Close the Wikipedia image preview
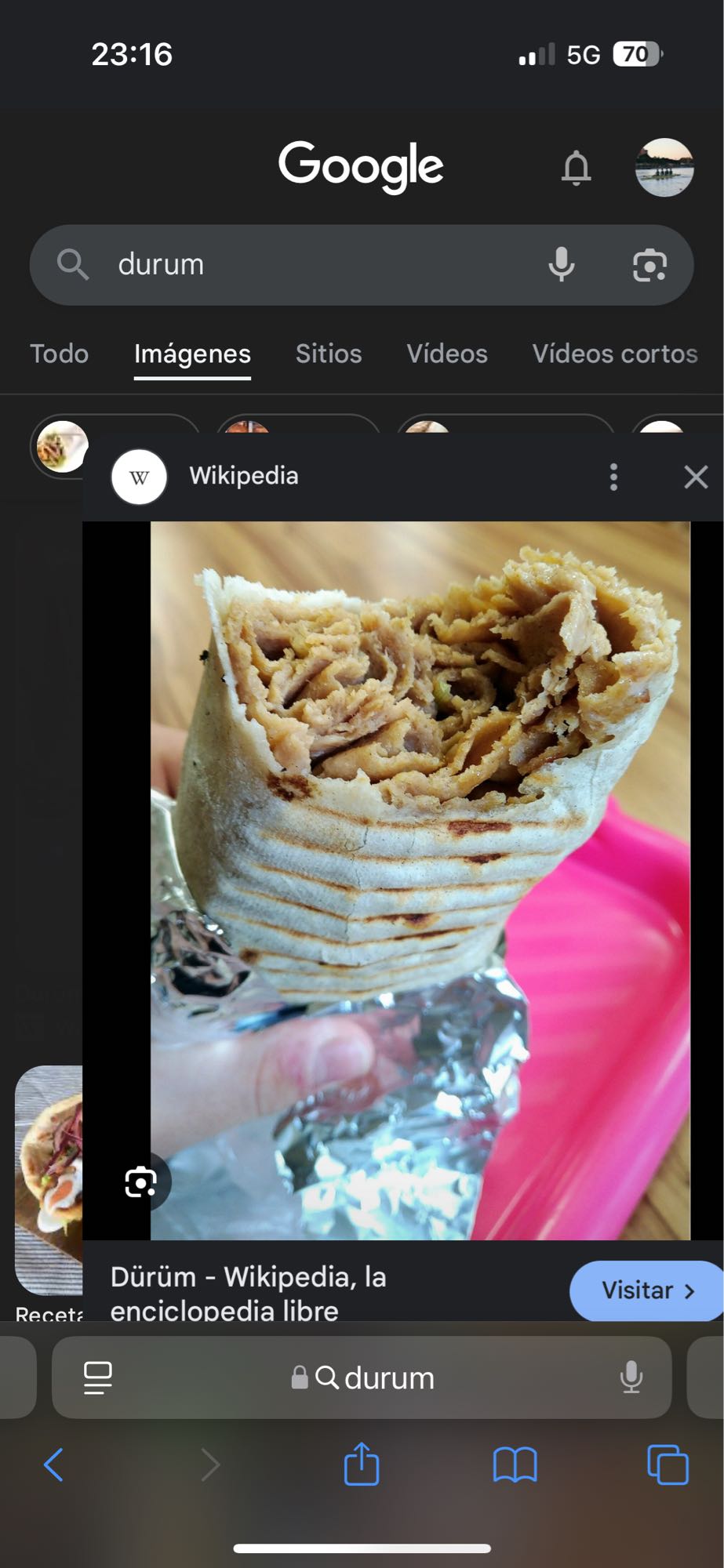 [x=695, y=477]
